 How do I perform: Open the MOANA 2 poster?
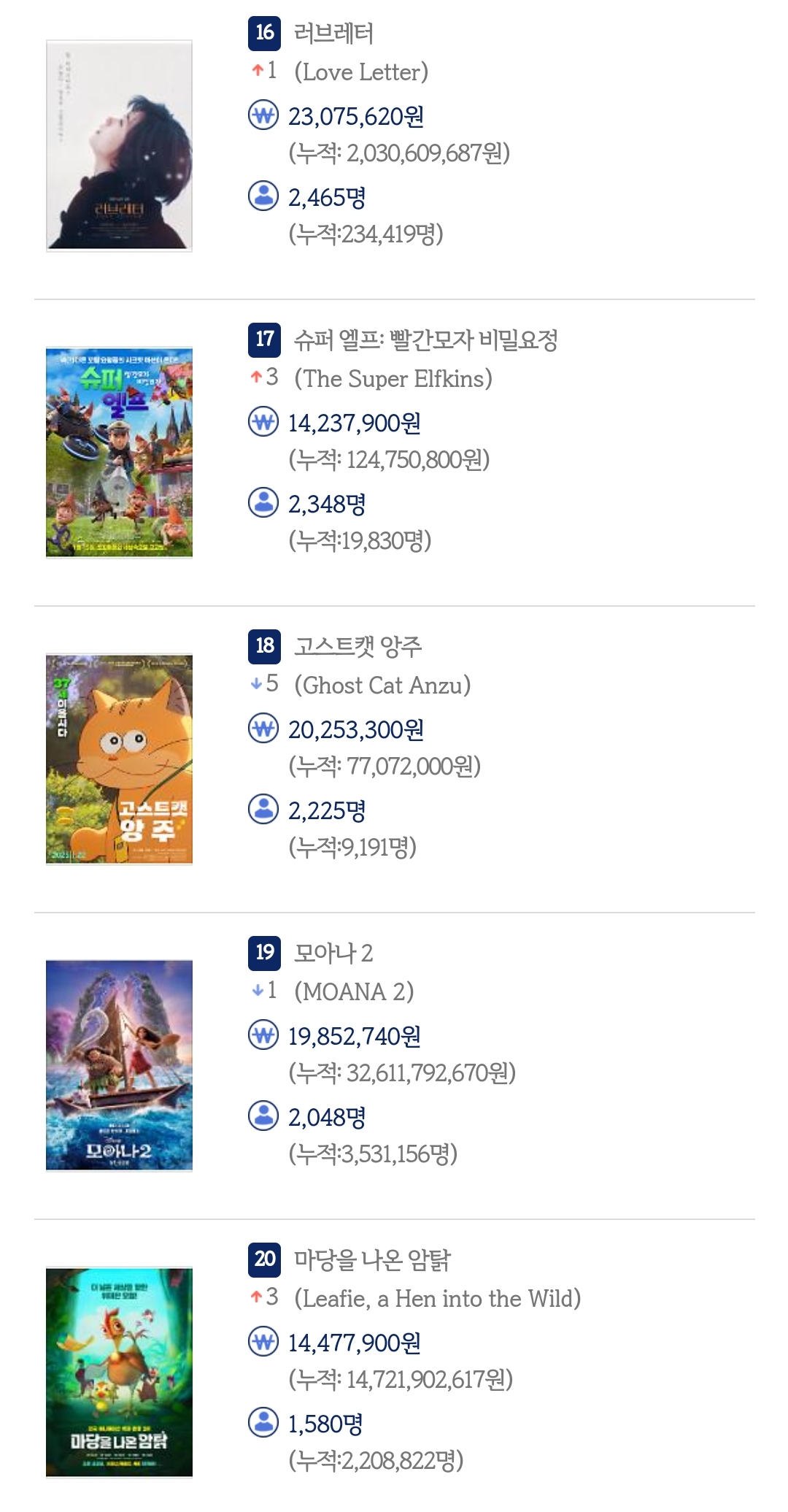coord(119,1065)
